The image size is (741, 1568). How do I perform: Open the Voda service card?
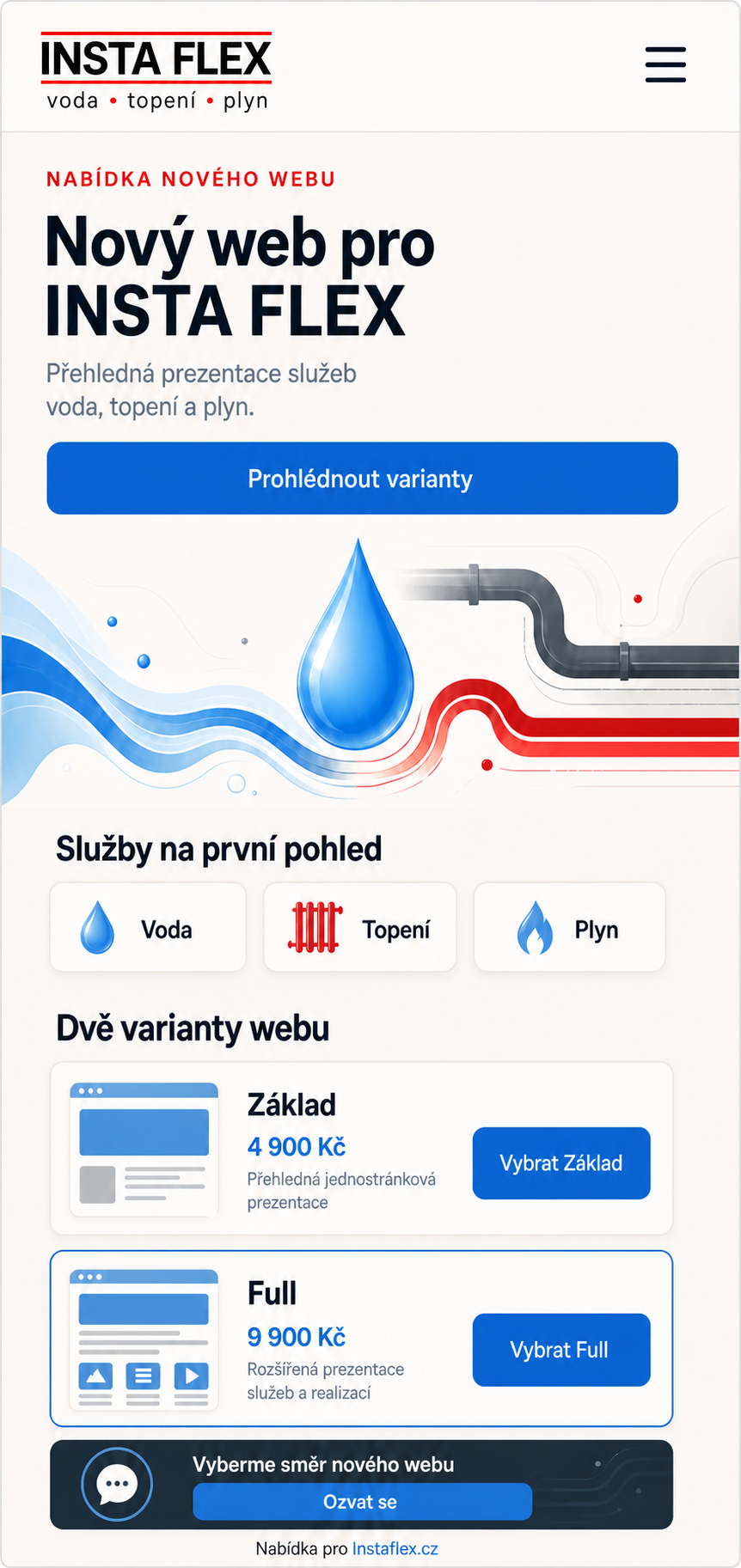tap(148, 927)
